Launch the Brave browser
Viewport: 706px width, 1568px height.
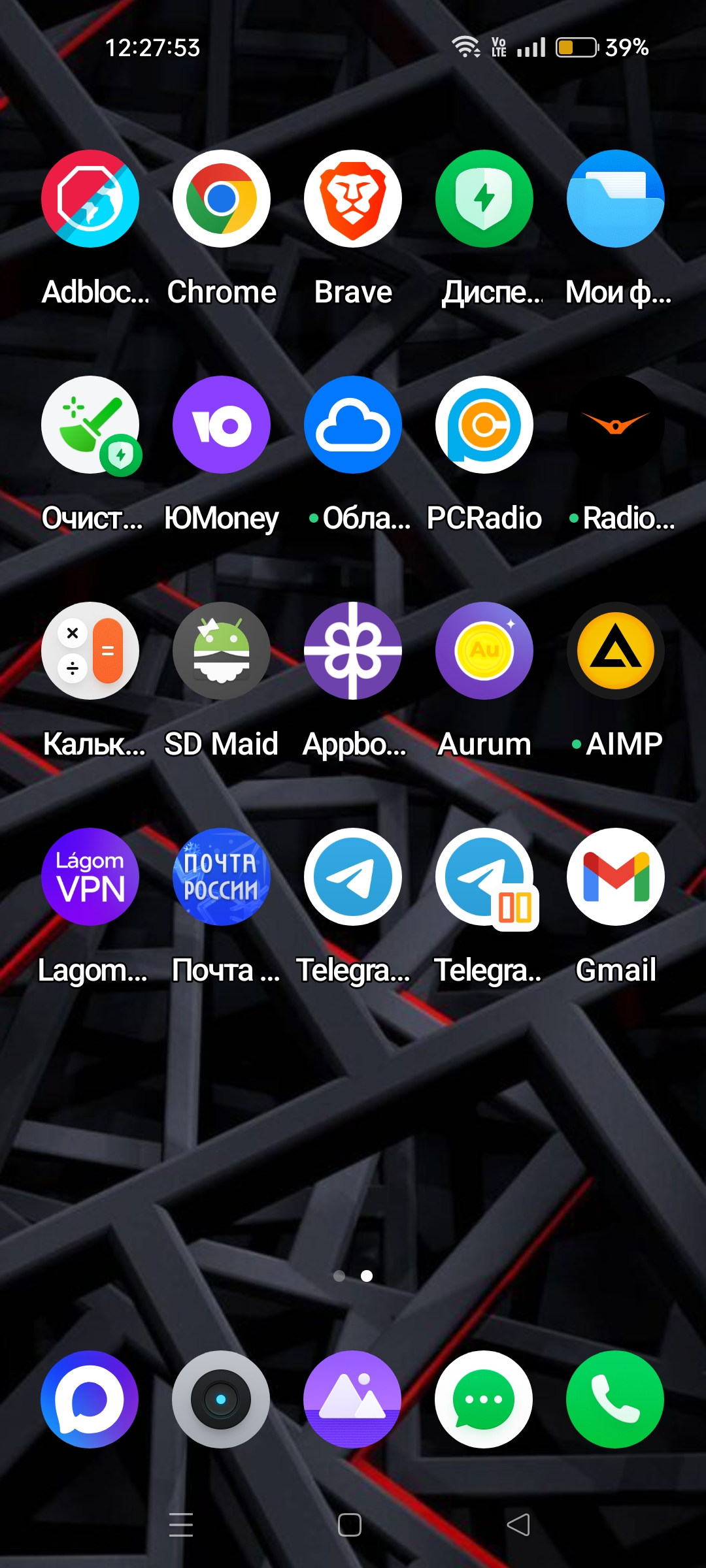tap(353, 199)
